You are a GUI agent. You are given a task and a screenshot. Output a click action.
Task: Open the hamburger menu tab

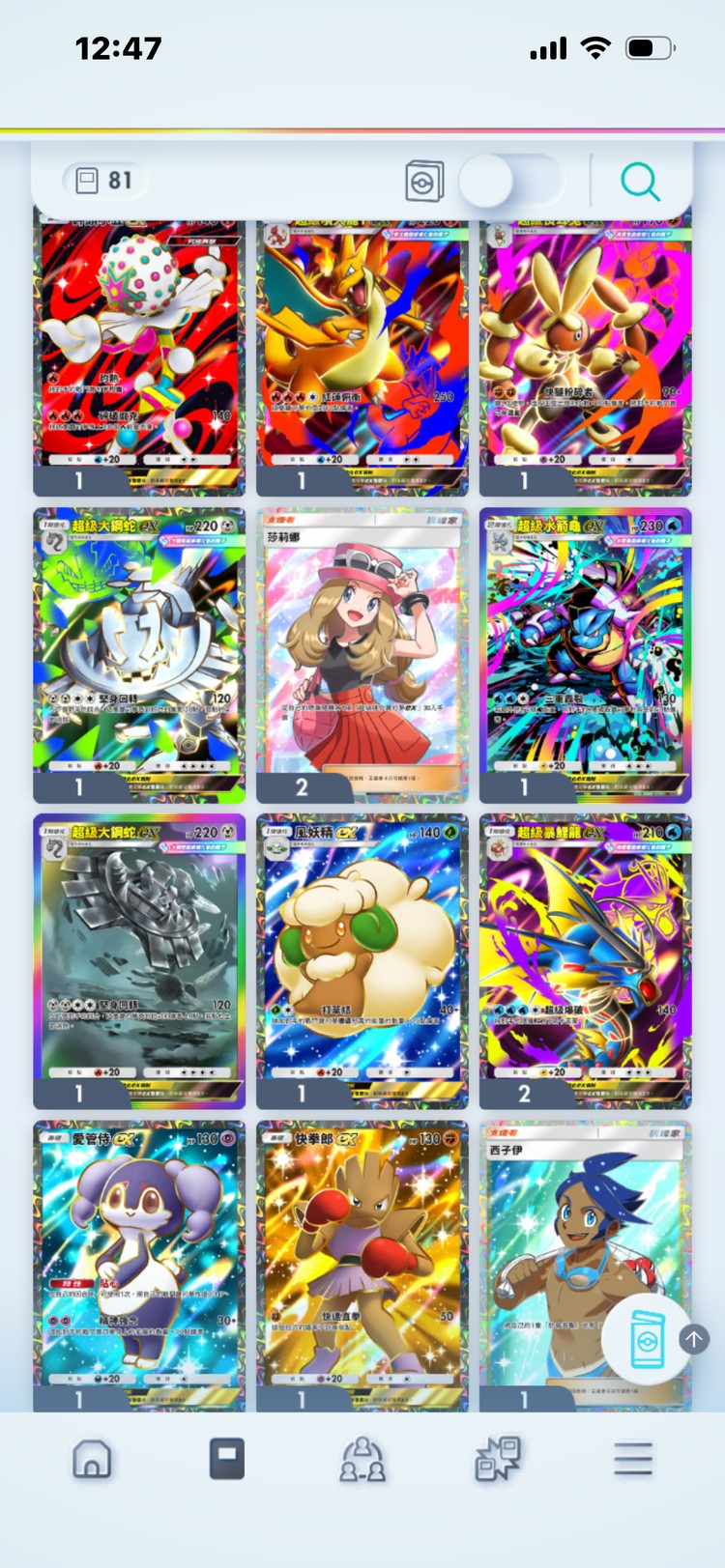(633, 1459)
